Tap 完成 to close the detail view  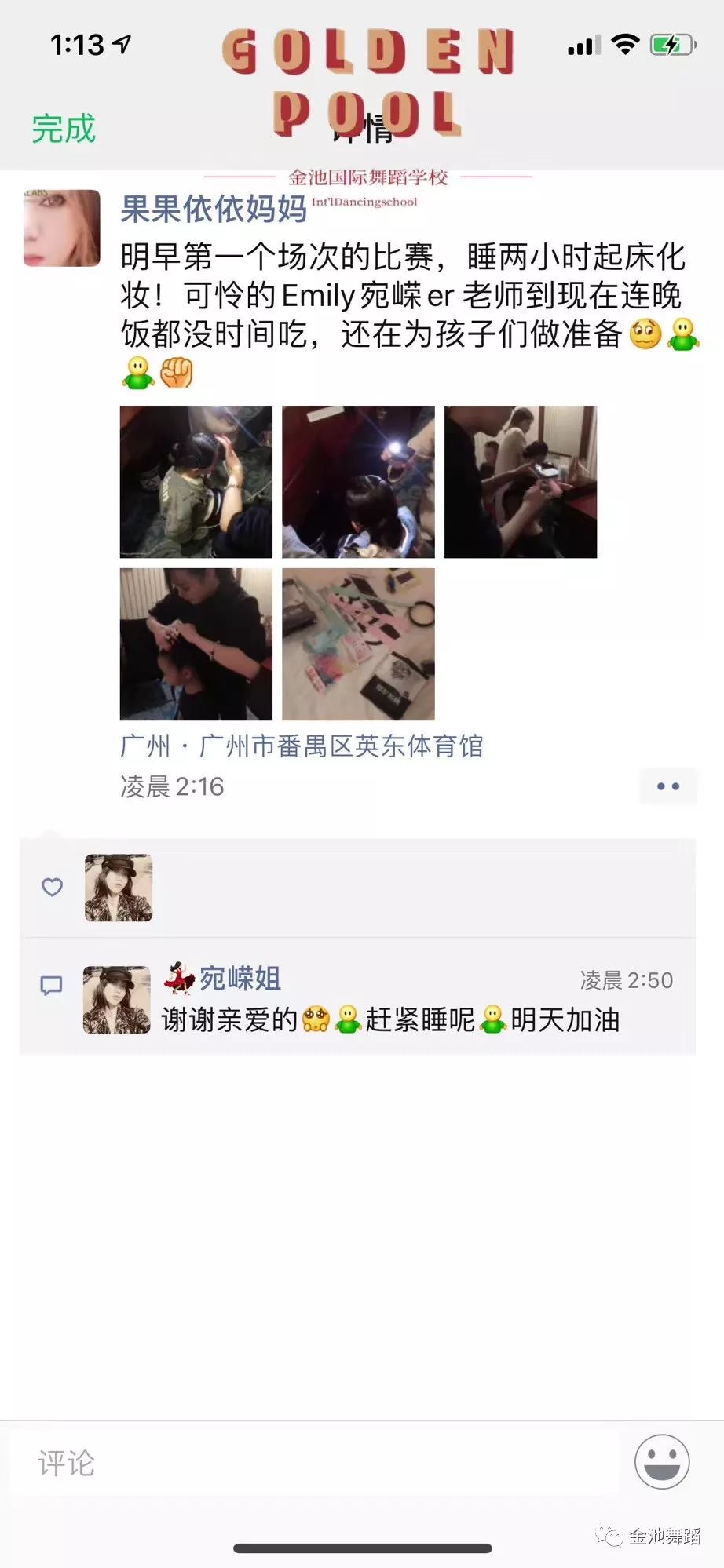[x=64, y=129]
